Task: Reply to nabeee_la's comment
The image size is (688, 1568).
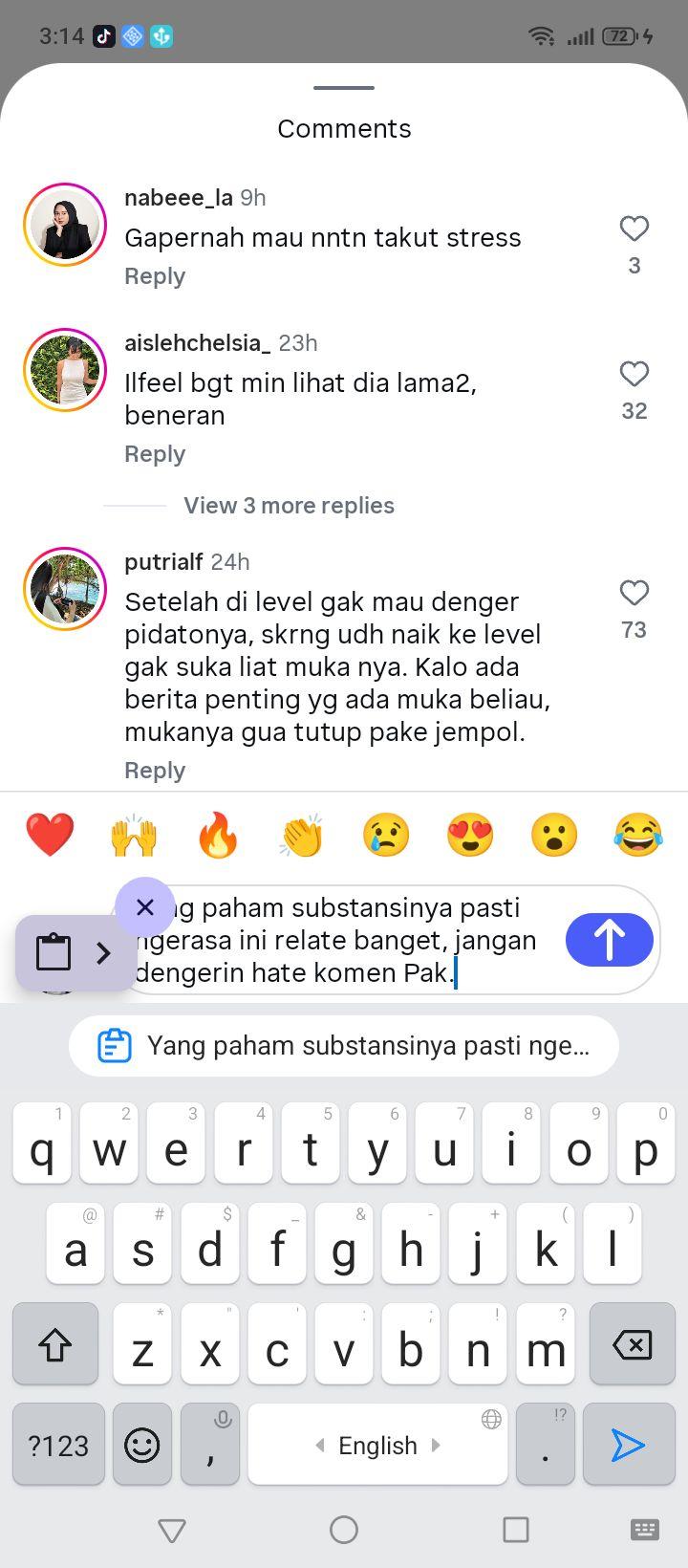Action: [155, 276]
